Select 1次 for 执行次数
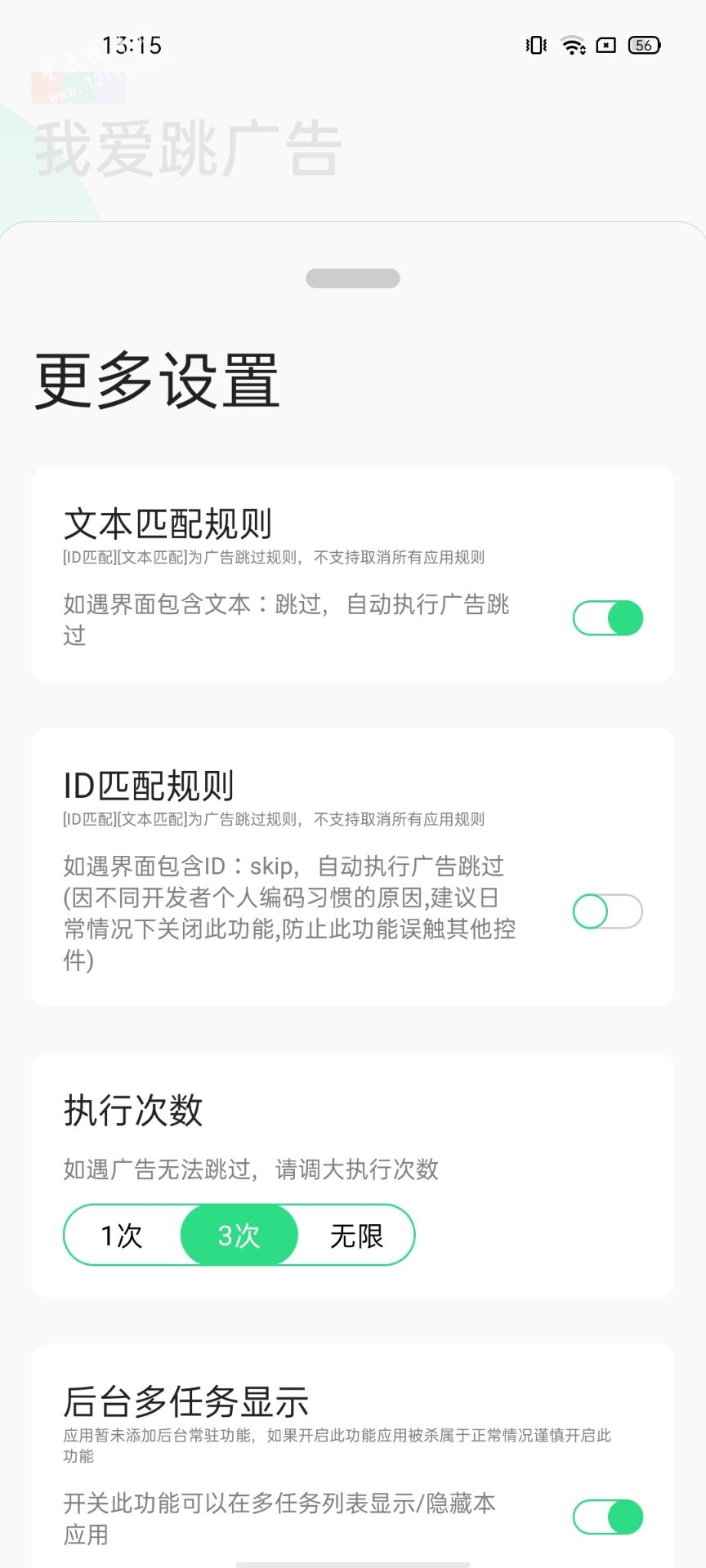This screenshot has width=706, height=1568. [x=122, y=1235]
